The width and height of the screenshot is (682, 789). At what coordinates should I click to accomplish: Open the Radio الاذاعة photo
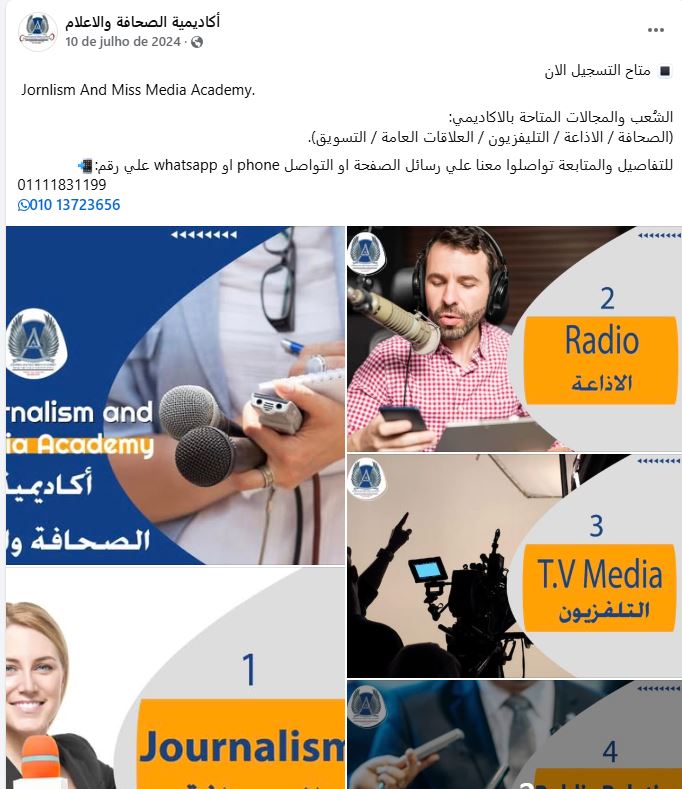click(x=514, y=339)
